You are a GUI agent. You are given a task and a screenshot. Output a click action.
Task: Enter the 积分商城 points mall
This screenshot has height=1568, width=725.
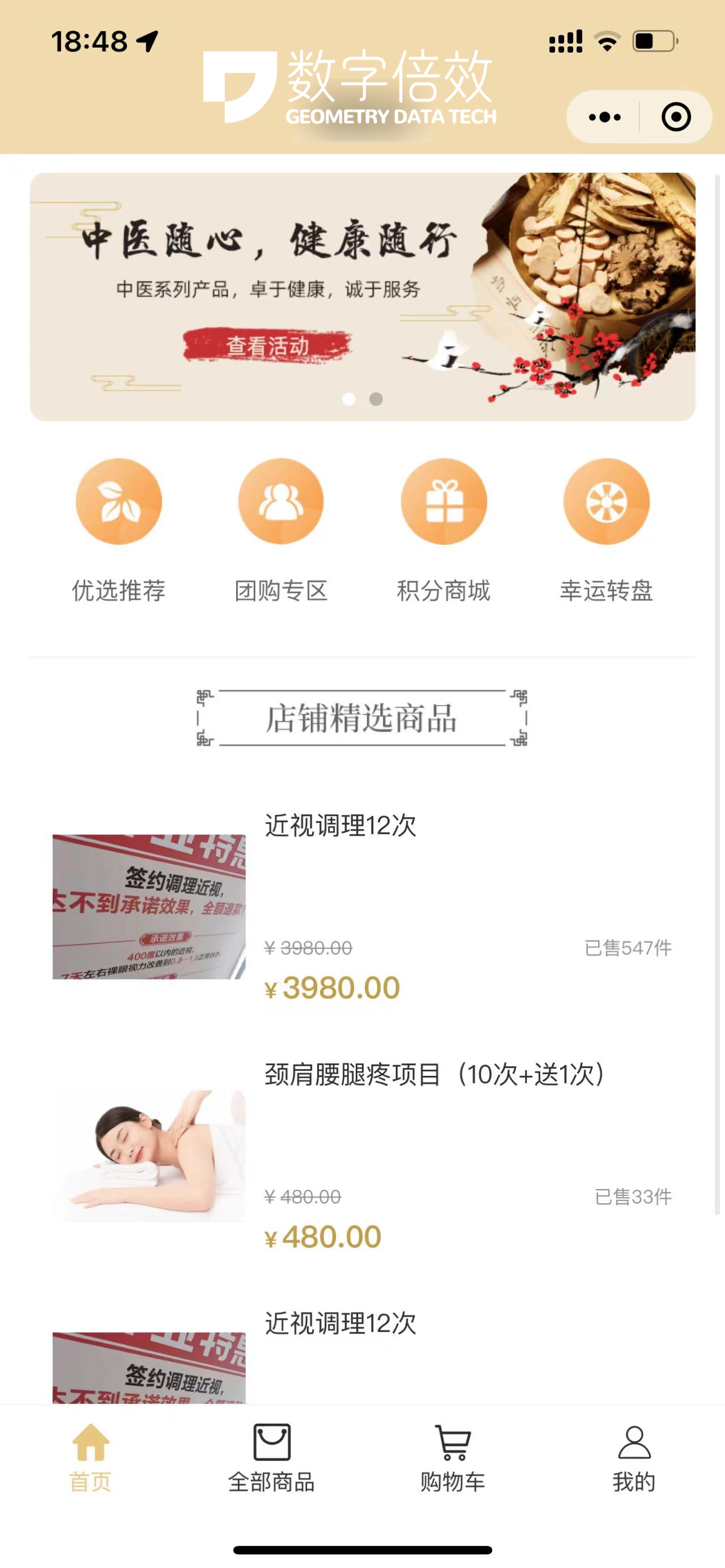point(443,501)
